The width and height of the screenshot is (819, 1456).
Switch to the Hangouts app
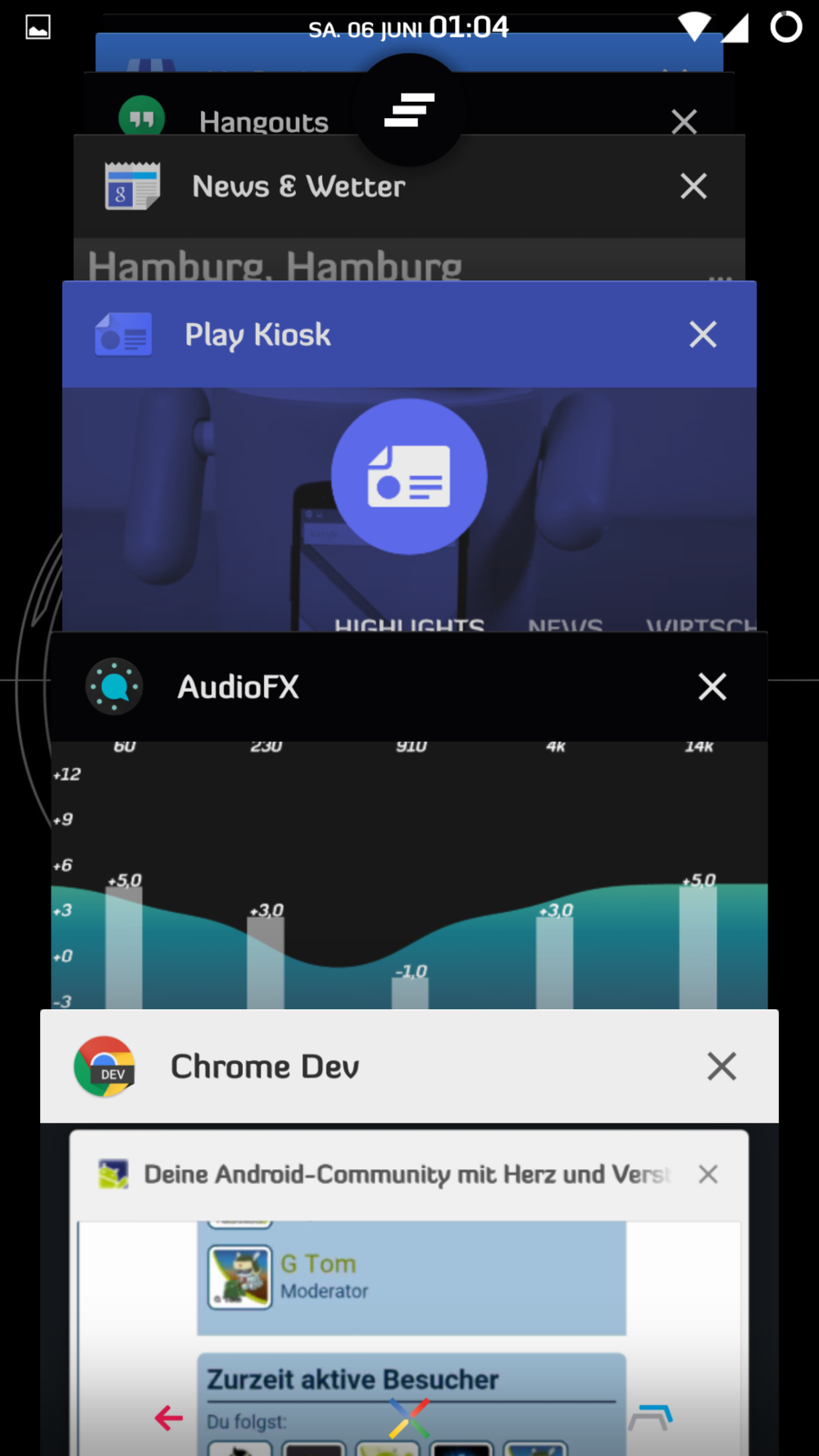(264, 121)
